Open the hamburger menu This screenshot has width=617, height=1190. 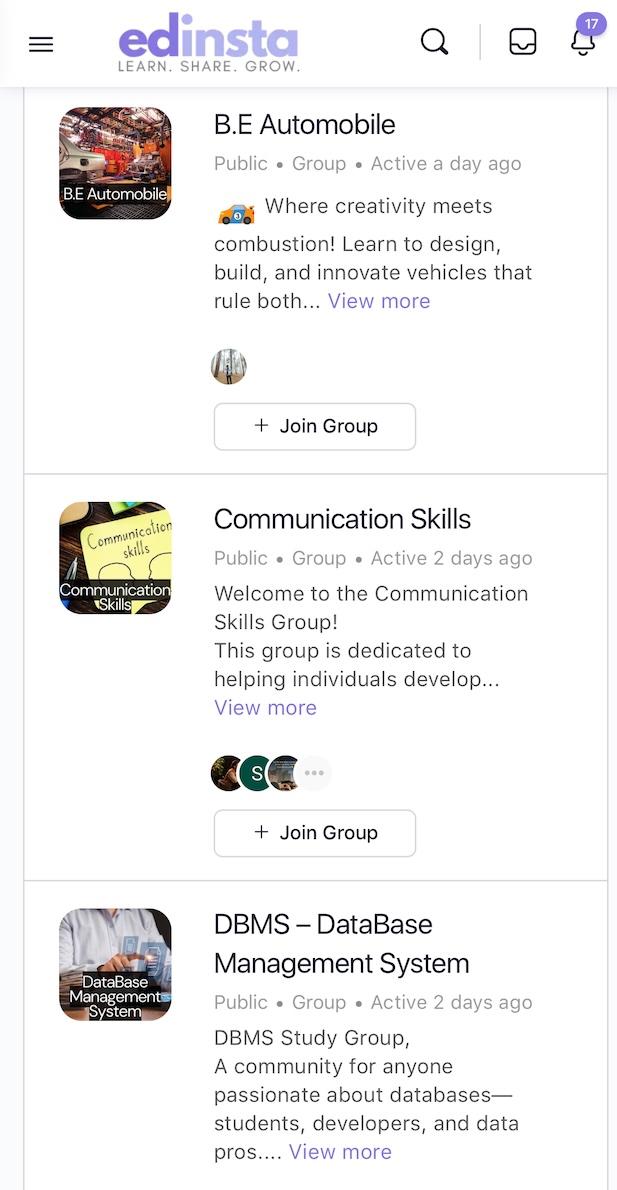[x=41, y=44]
